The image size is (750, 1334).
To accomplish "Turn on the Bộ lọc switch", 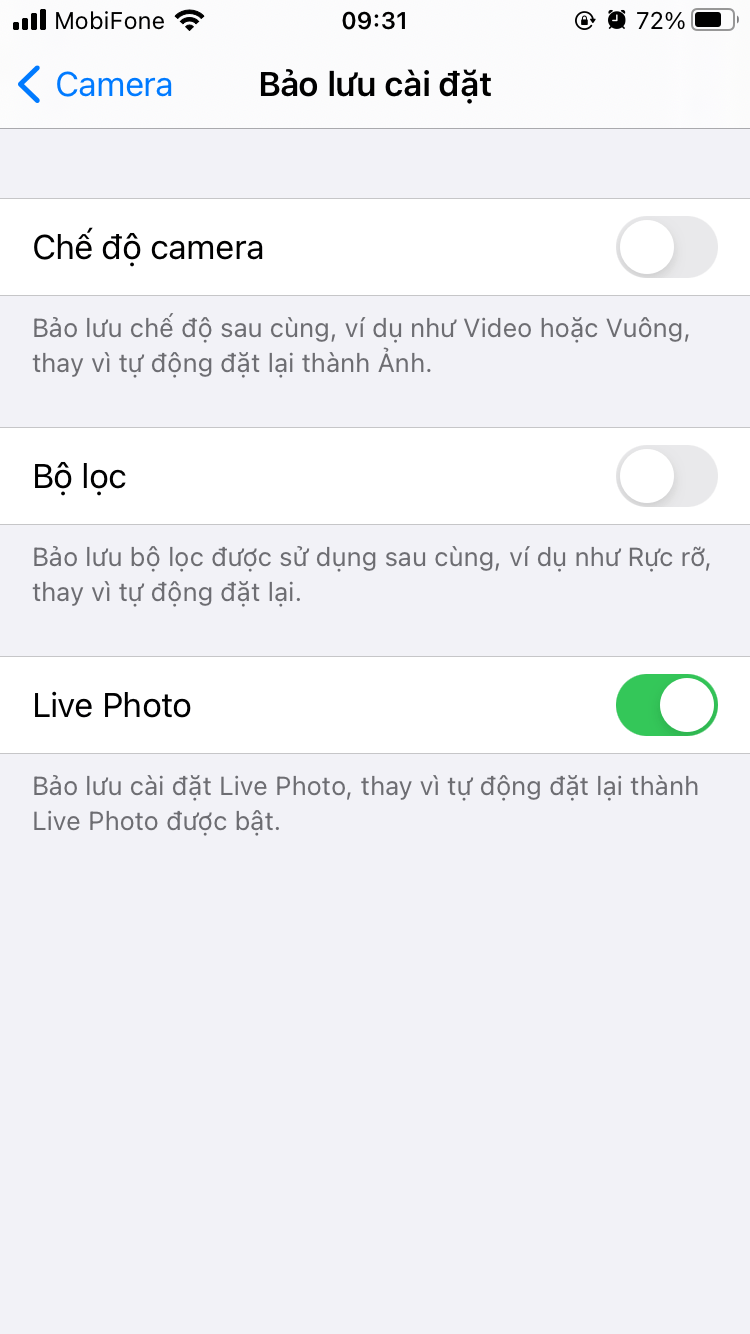I will pyautogui.click(x=666, y=477).
